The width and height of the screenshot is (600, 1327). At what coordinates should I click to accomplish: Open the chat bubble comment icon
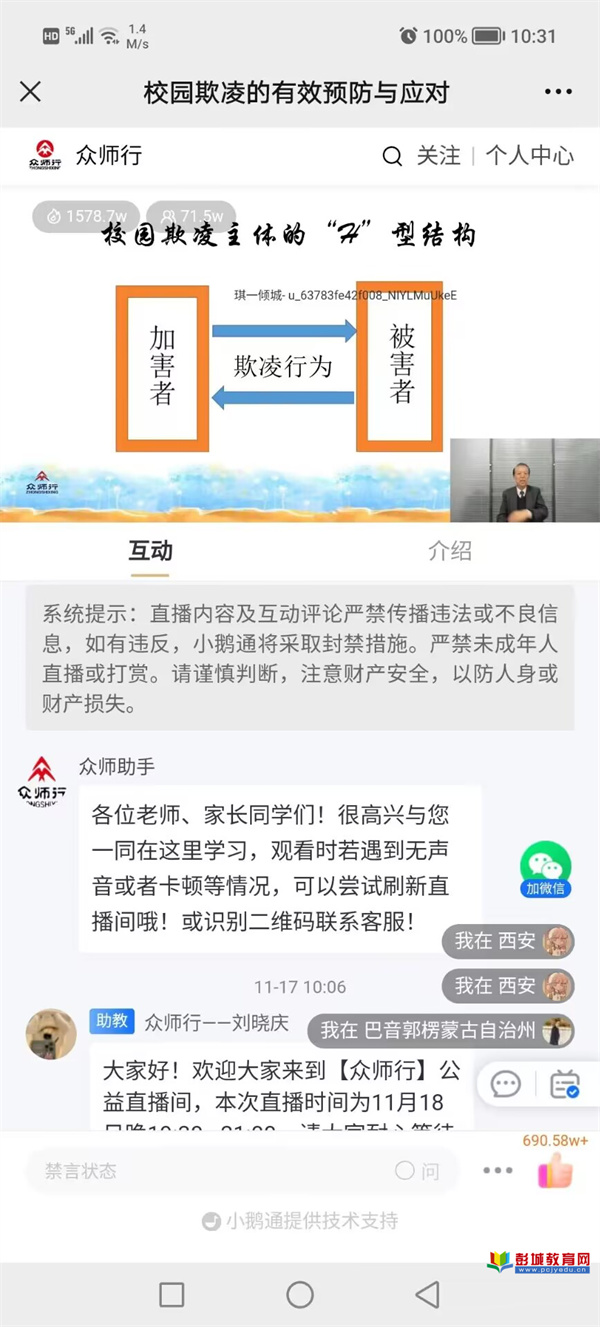pyautogui.click(x=506, y=1084)
